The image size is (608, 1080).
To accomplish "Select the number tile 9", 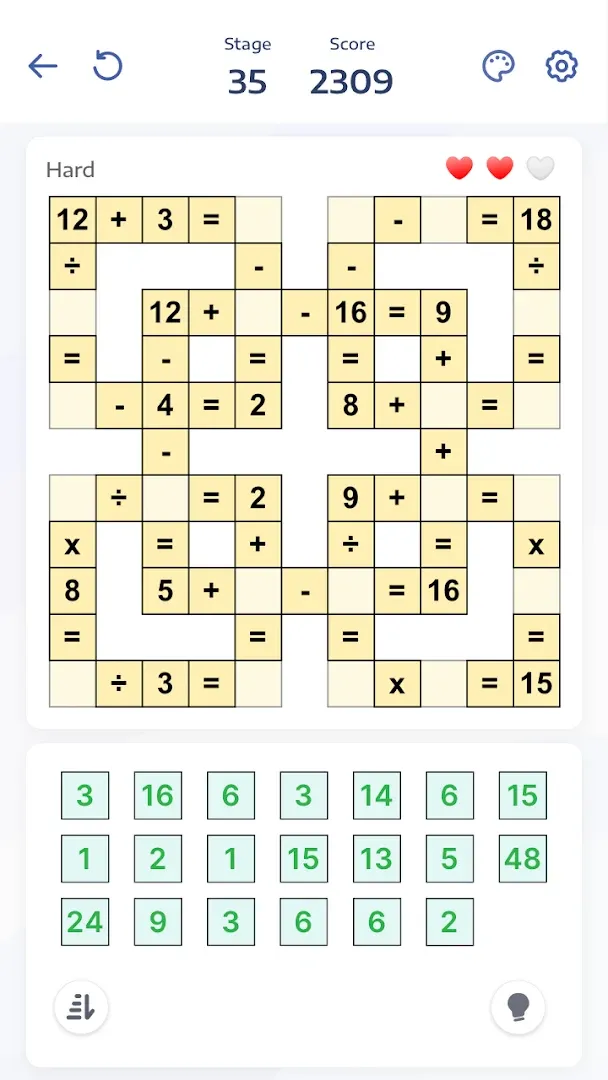I will 158,922.
